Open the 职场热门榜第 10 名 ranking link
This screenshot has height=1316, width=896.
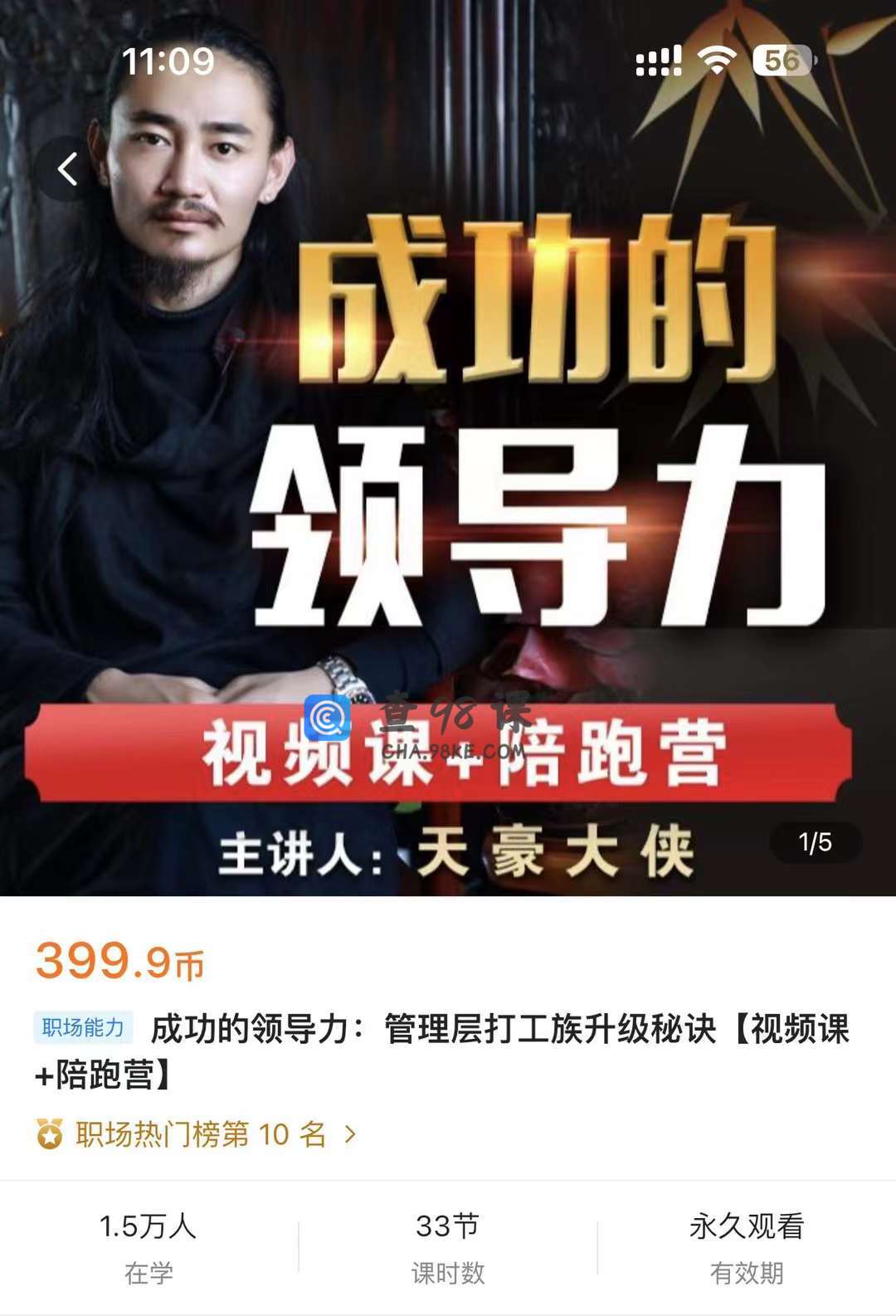tap(199, 1133)
